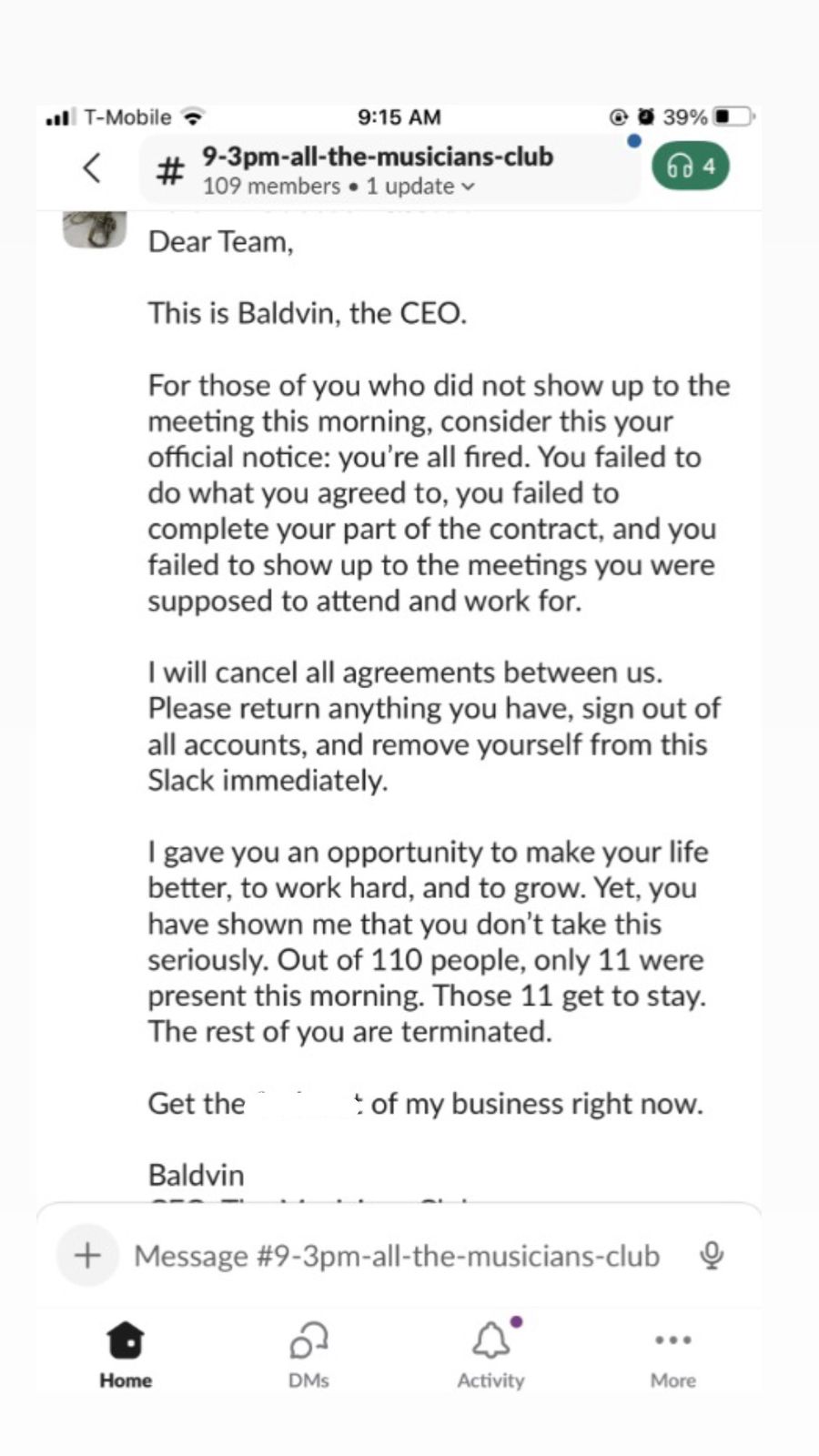Image resolution: width=819 pixels, height=1456 pixels.
Task: Tap the message input field
Action: point(396,1257)
